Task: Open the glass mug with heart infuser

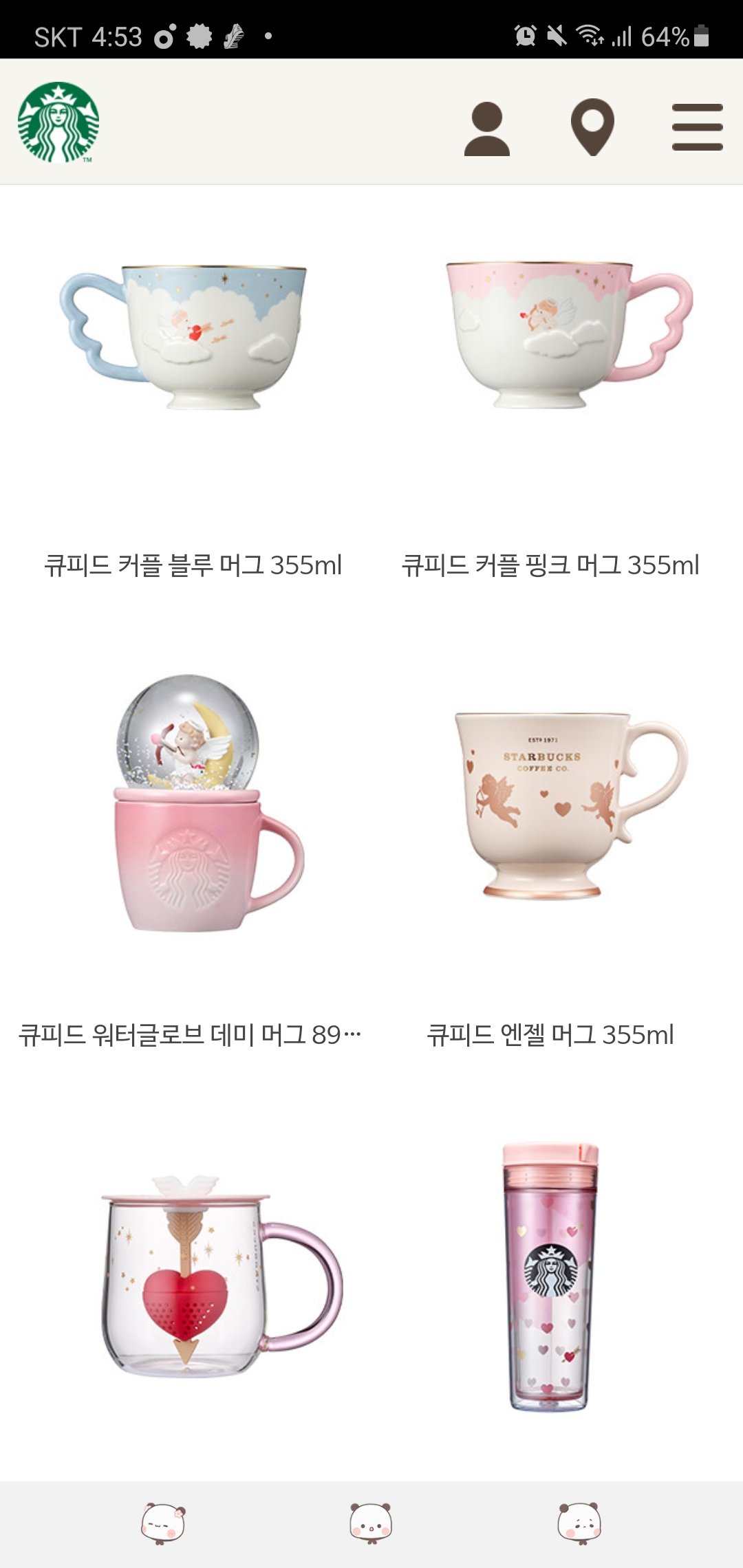Action: [x=219, y=1277]
